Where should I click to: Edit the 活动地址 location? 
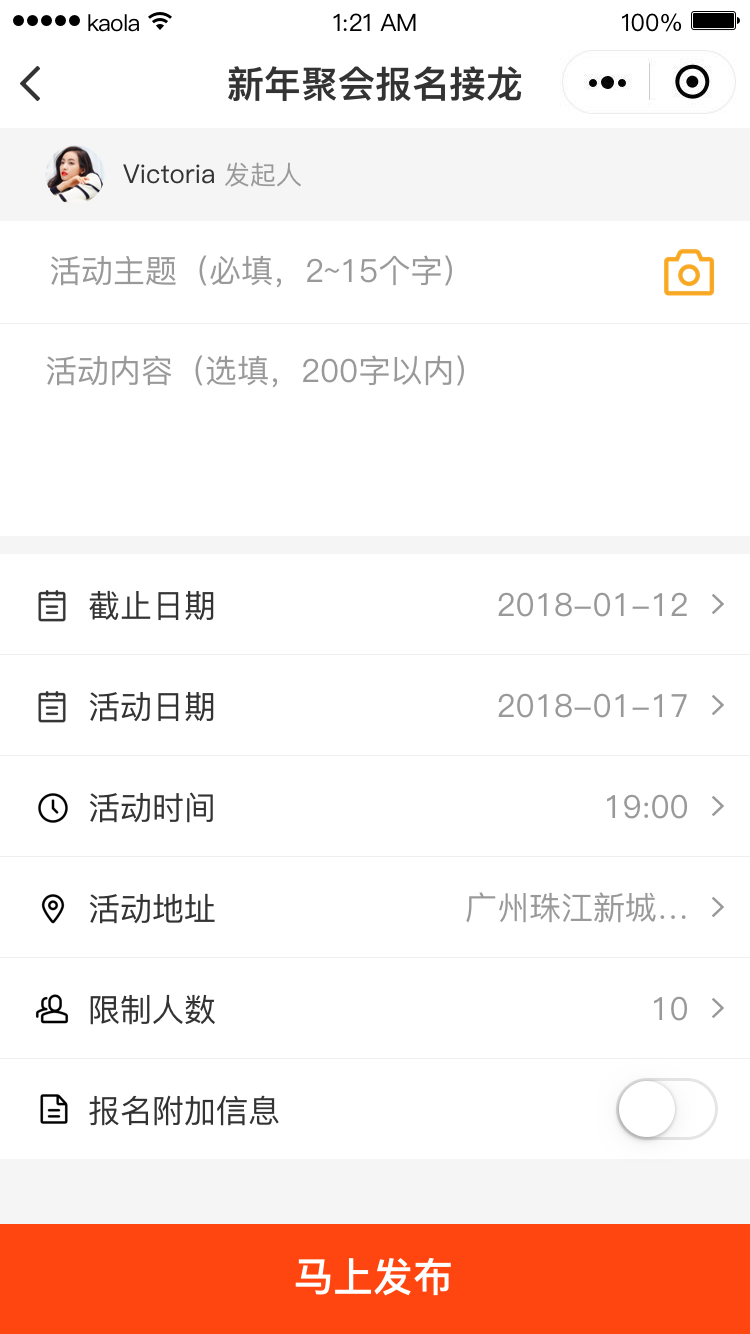click(375, 908)
